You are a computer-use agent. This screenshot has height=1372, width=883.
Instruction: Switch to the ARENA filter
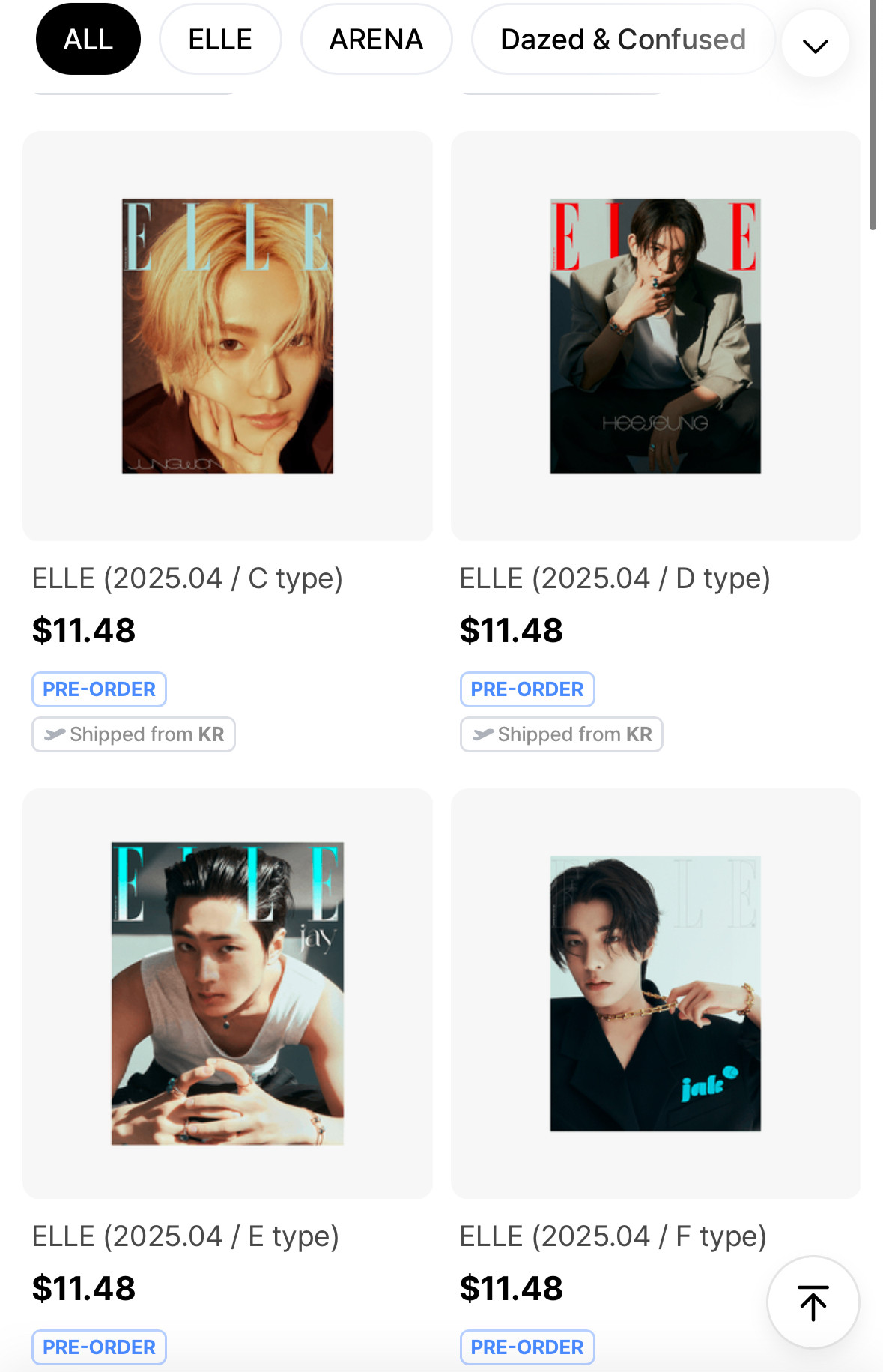coord(376,39)
